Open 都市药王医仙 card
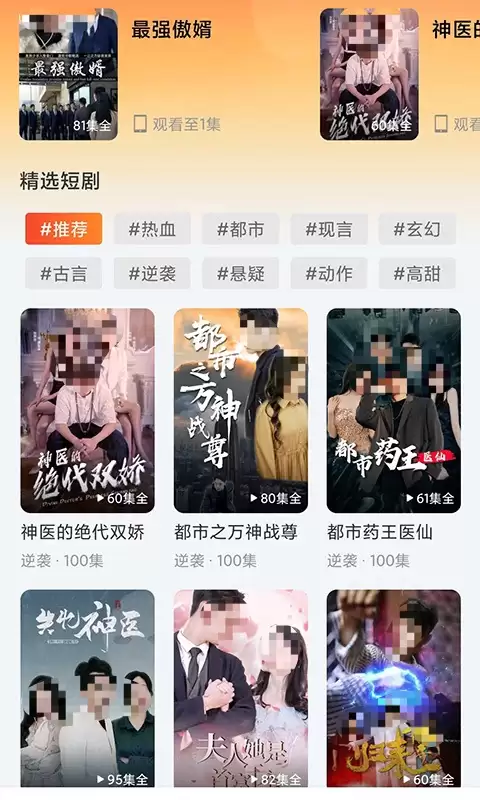480x800 pixels. click(394, 411)
